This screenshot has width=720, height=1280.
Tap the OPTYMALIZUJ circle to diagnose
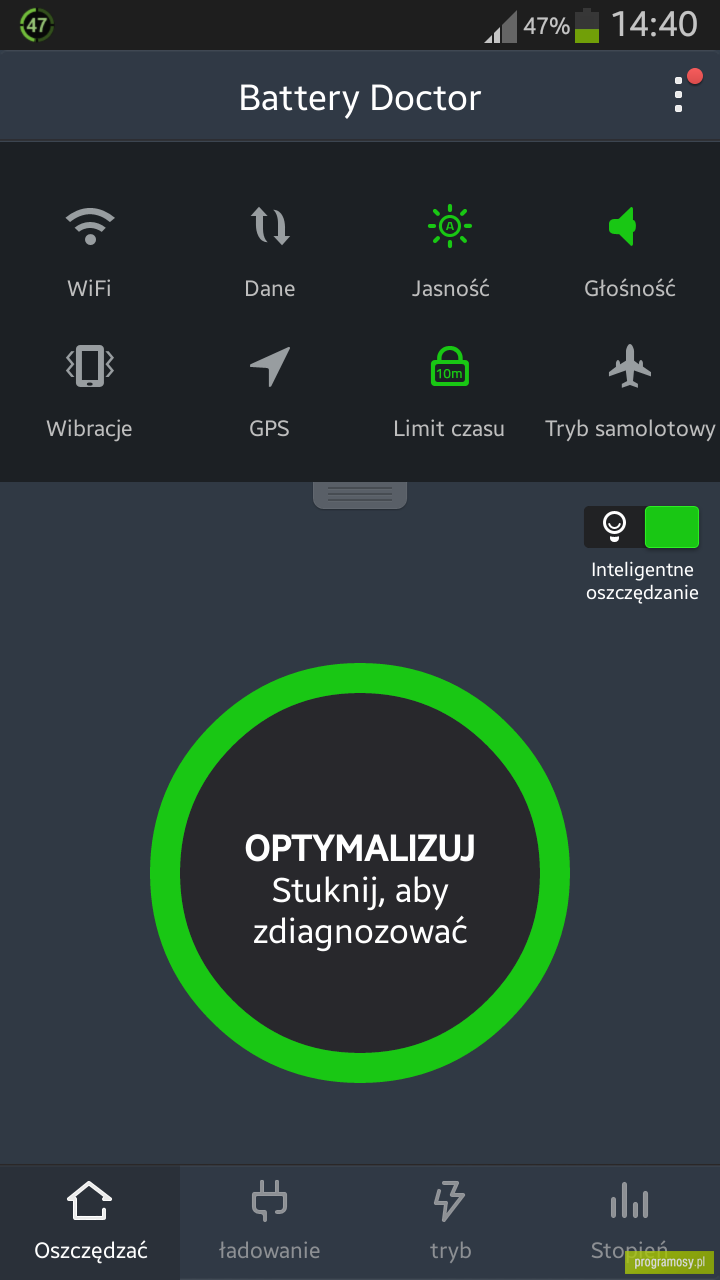[x=360, y=873]
